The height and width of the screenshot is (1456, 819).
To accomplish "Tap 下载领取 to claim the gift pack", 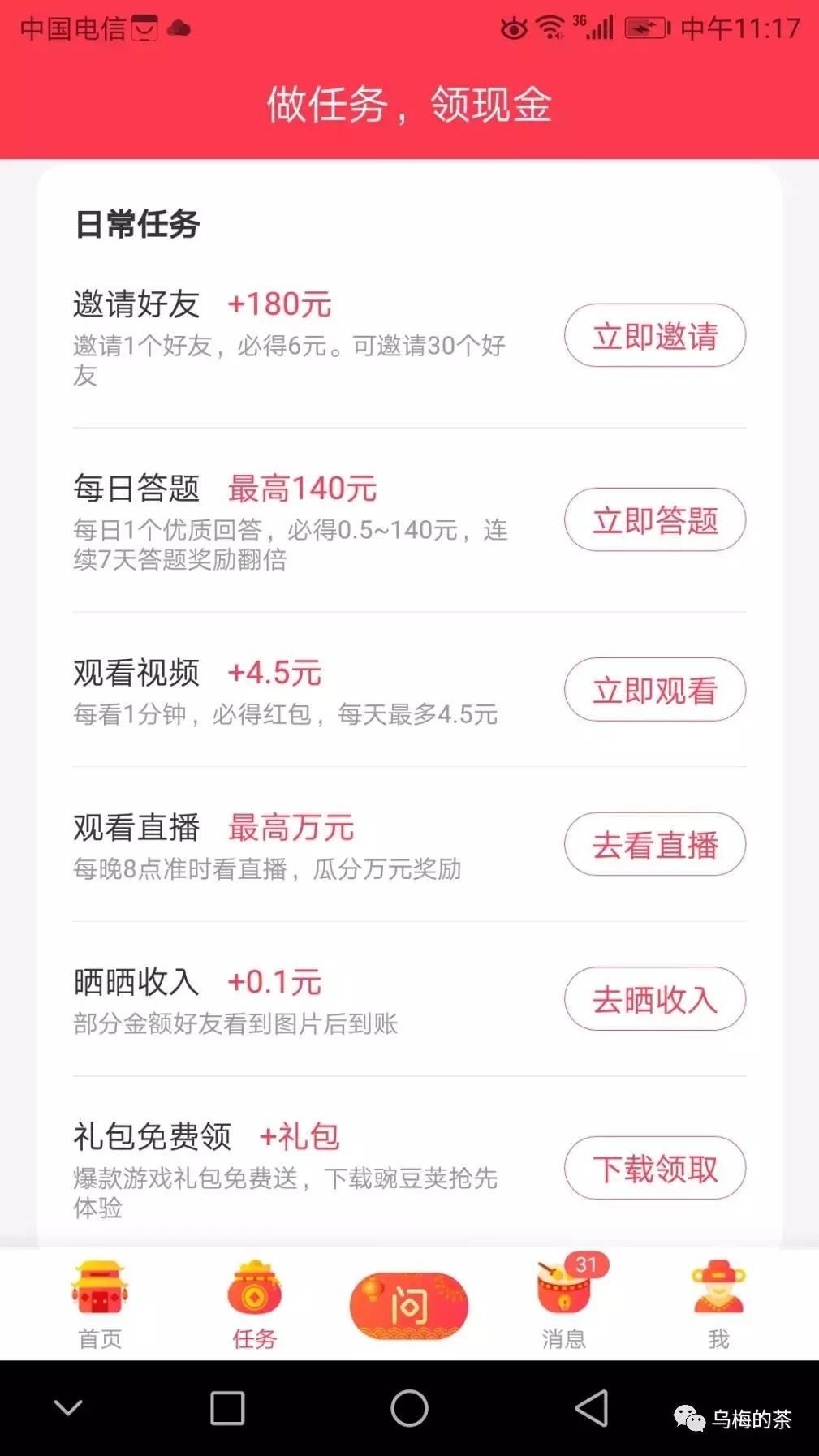I will coord(654,1169).
